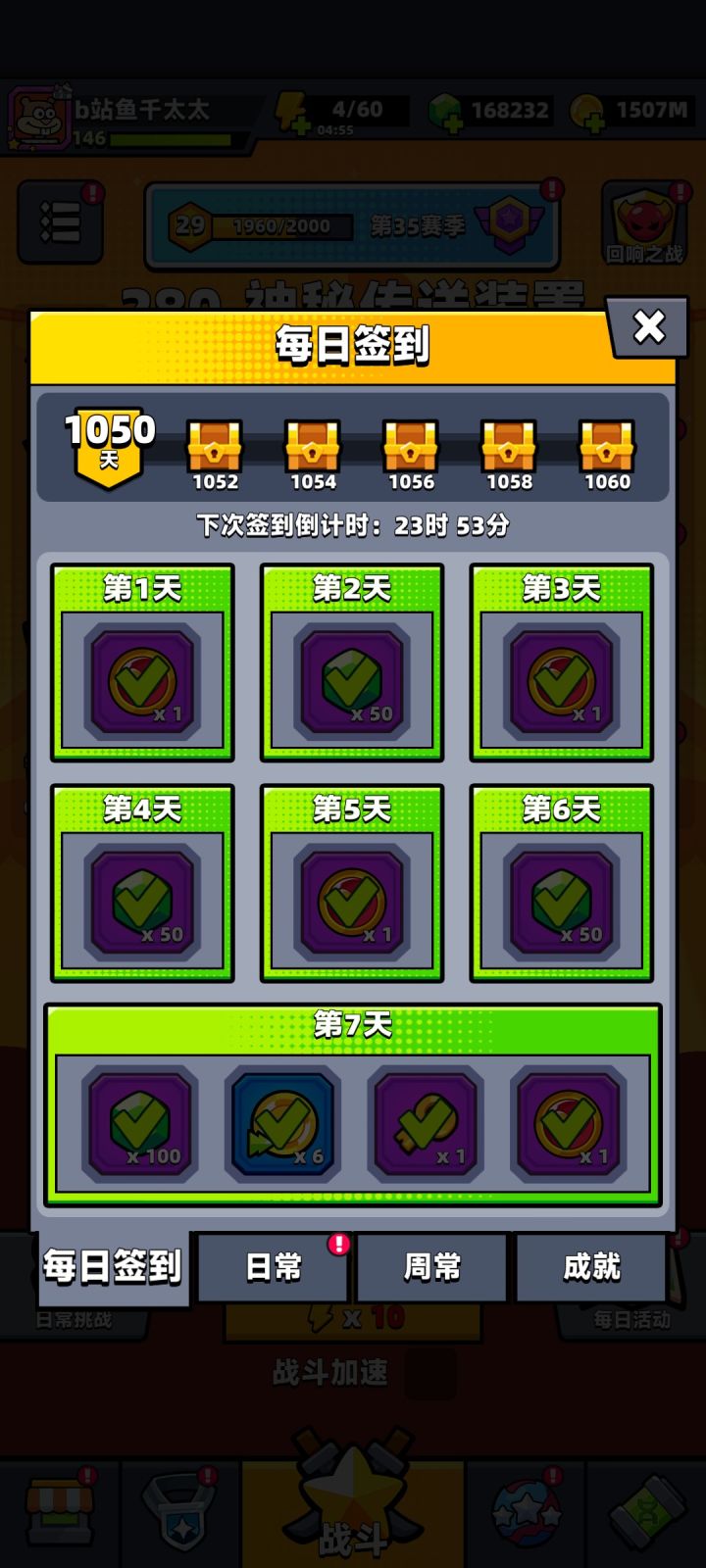The height and width of the screenshot is (1568, 706).
Task: Open the 回响之战 event icon
Action: [644, 220]
